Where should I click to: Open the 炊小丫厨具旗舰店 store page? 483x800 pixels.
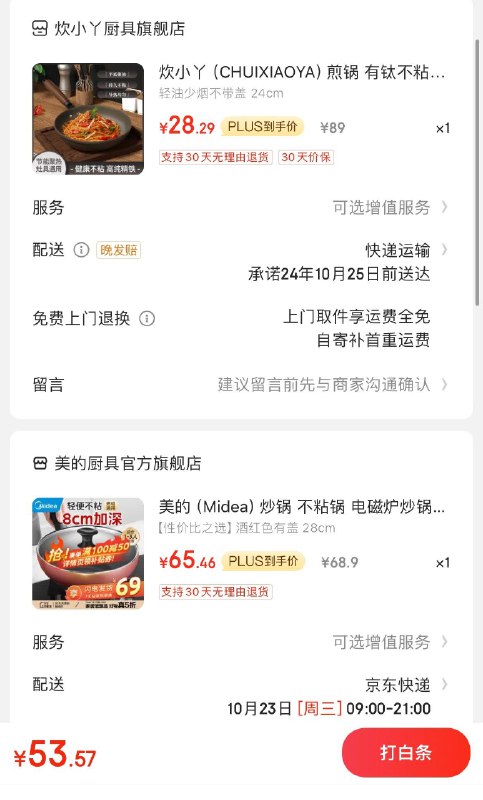click(108, 29)
